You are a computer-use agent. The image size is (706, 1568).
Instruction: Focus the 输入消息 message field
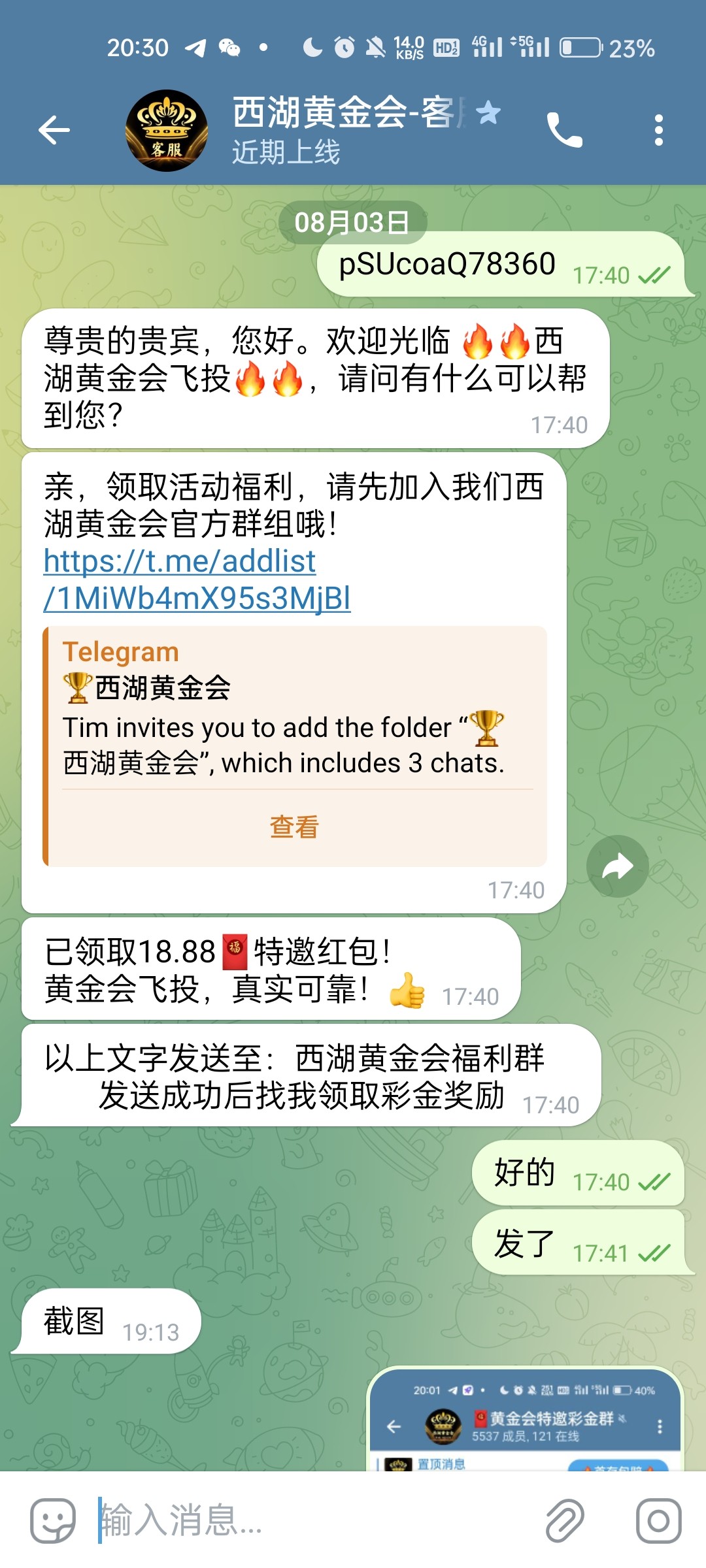314,1521
